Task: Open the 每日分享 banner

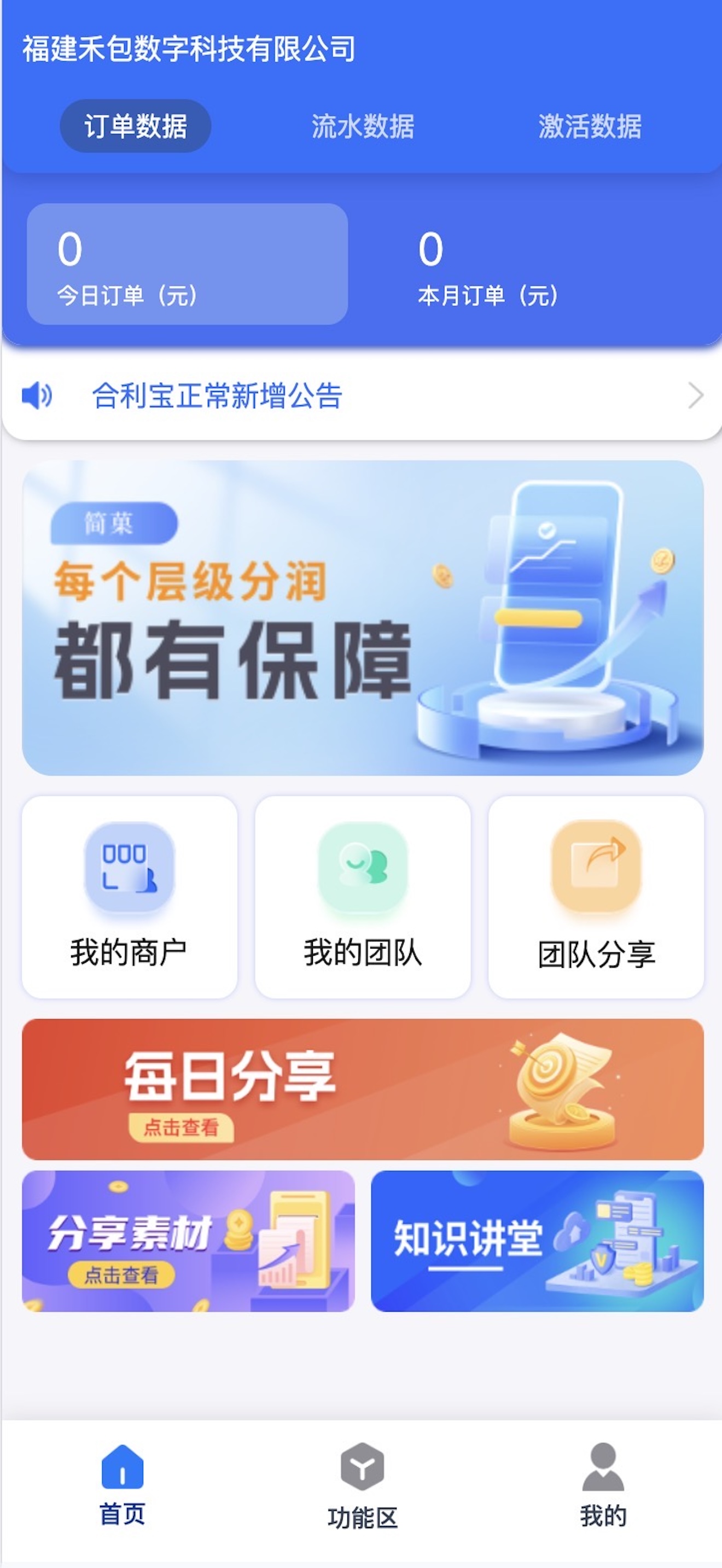Action: pyautogui.click(x=363, y=1089)
